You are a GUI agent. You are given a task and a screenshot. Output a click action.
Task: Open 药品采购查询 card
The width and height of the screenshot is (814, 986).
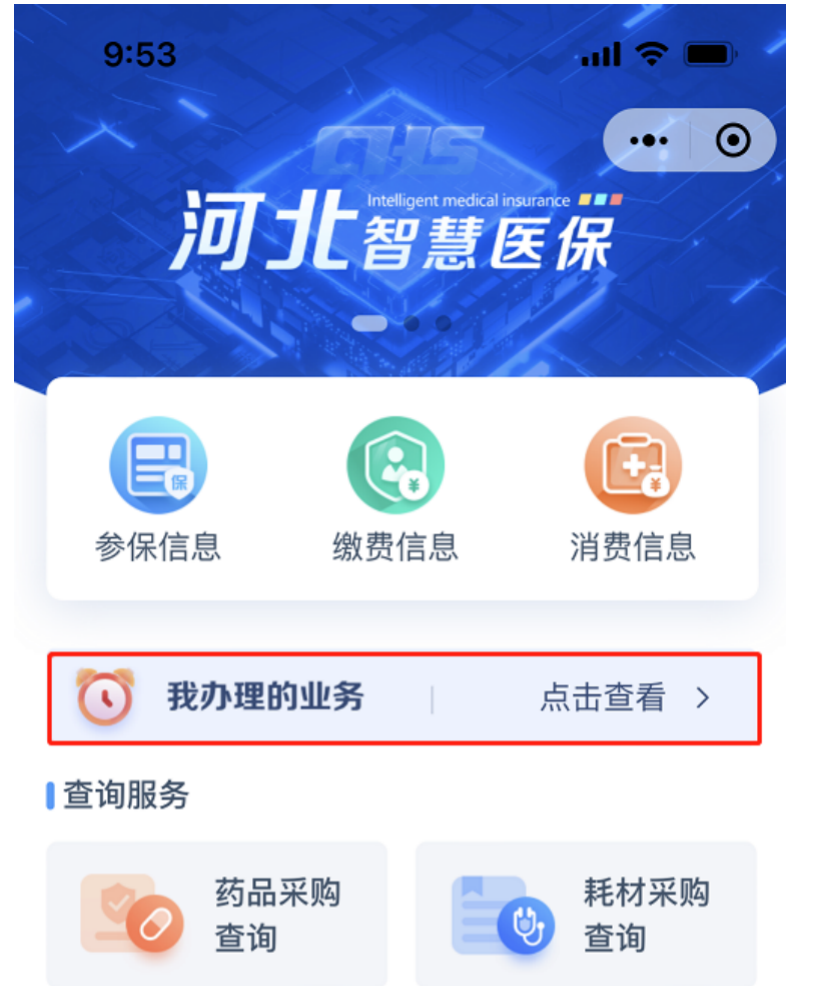coord(217,913)
